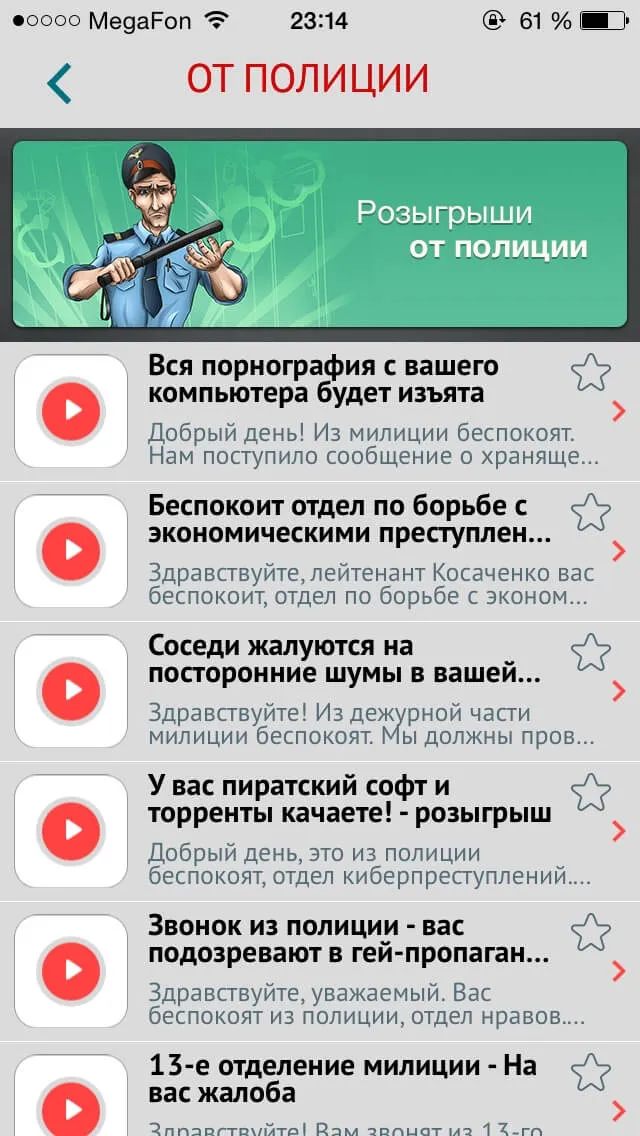
Task: Open the "Беспокоит отдел по борьбе" row chevron
Action: [x=618, y=551]
